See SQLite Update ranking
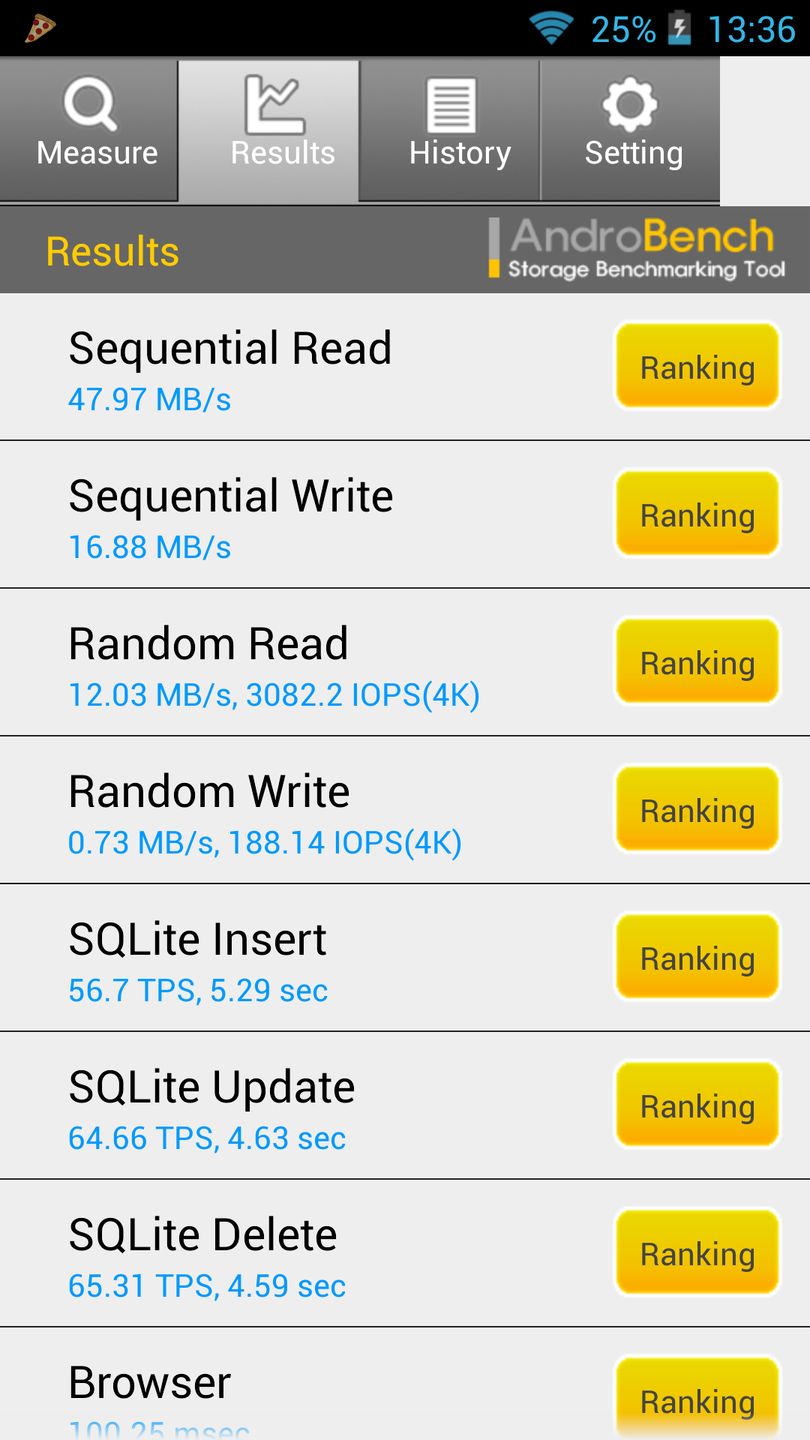 697,1105
